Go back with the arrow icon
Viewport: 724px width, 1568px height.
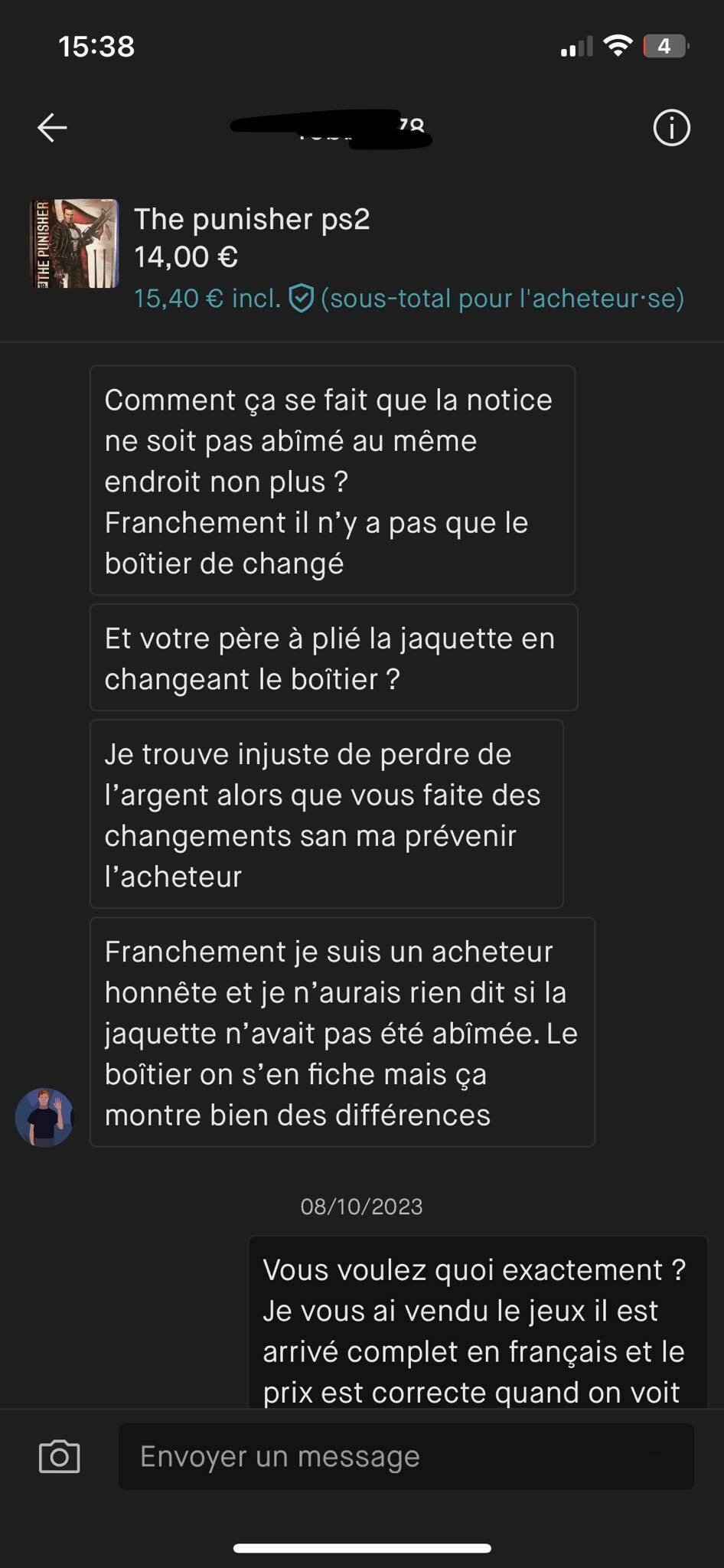click(52, 128)
